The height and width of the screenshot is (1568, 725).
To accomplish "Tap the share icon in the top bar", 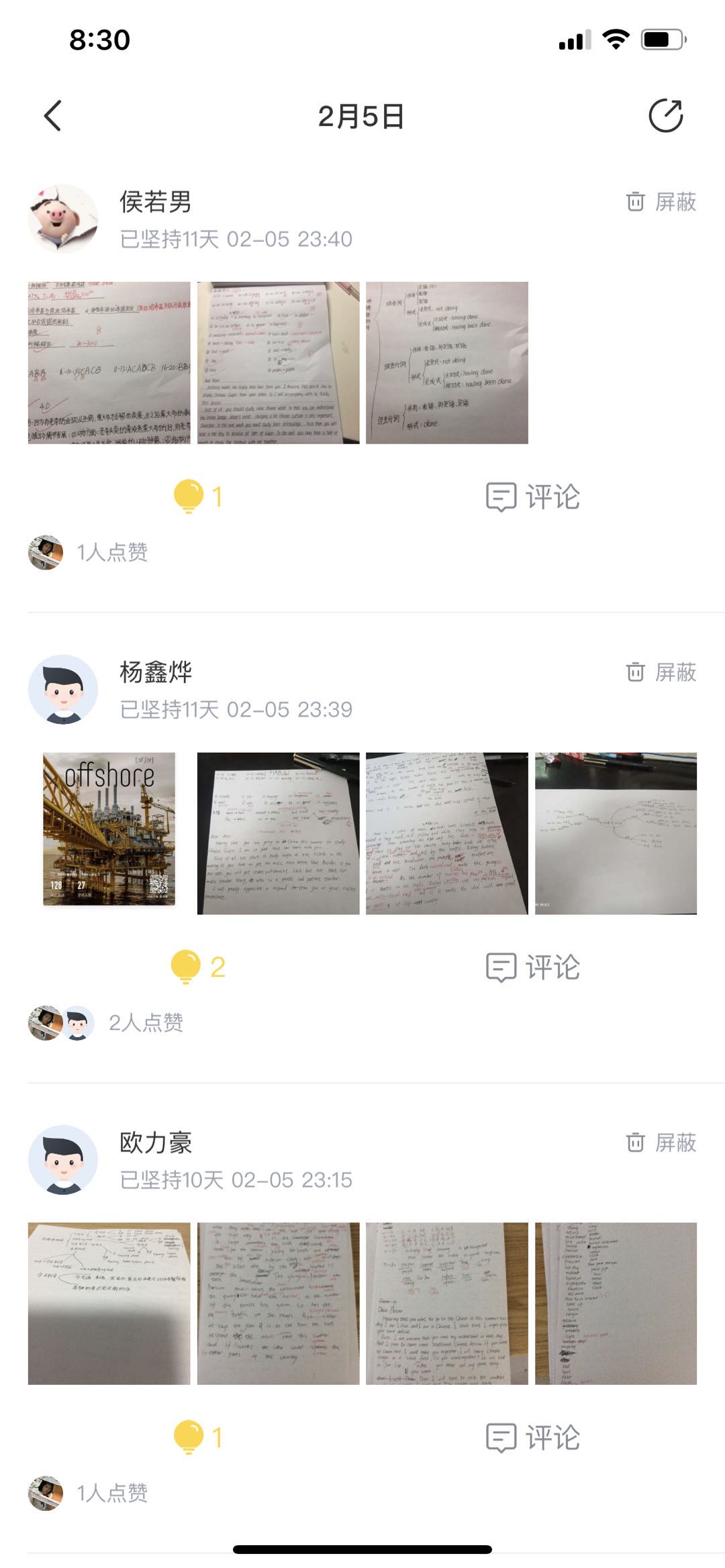I will [x=665, y=115].
